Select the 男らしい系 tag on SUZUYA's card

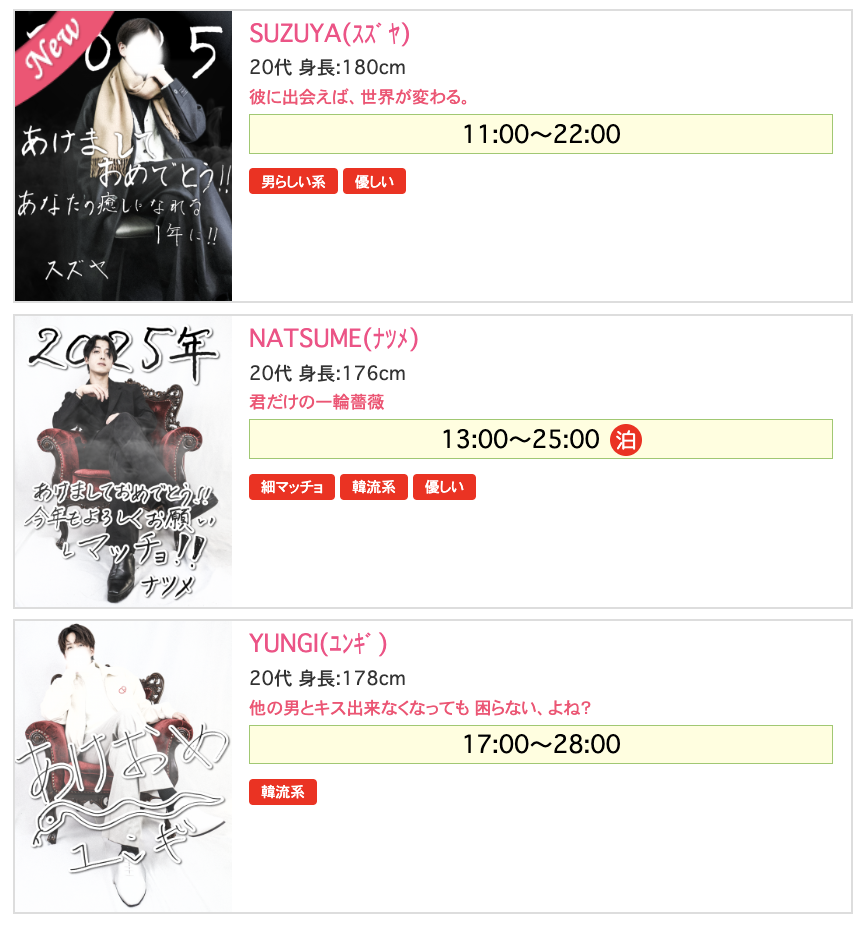pyautogui.click(x=293, y=182)
